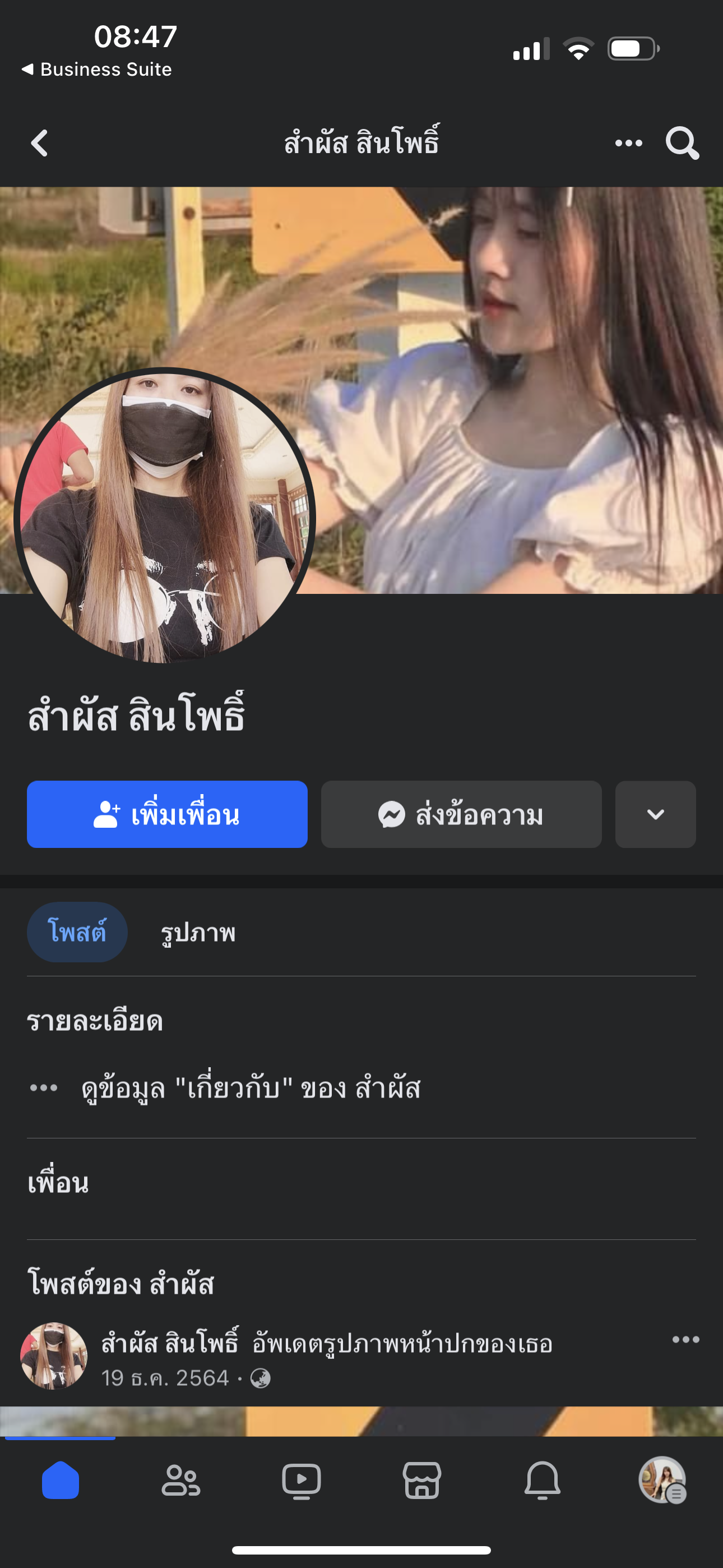Go to the Home feed tab
Viewport: 723px width, 1568px height.
click(61, 1481)
